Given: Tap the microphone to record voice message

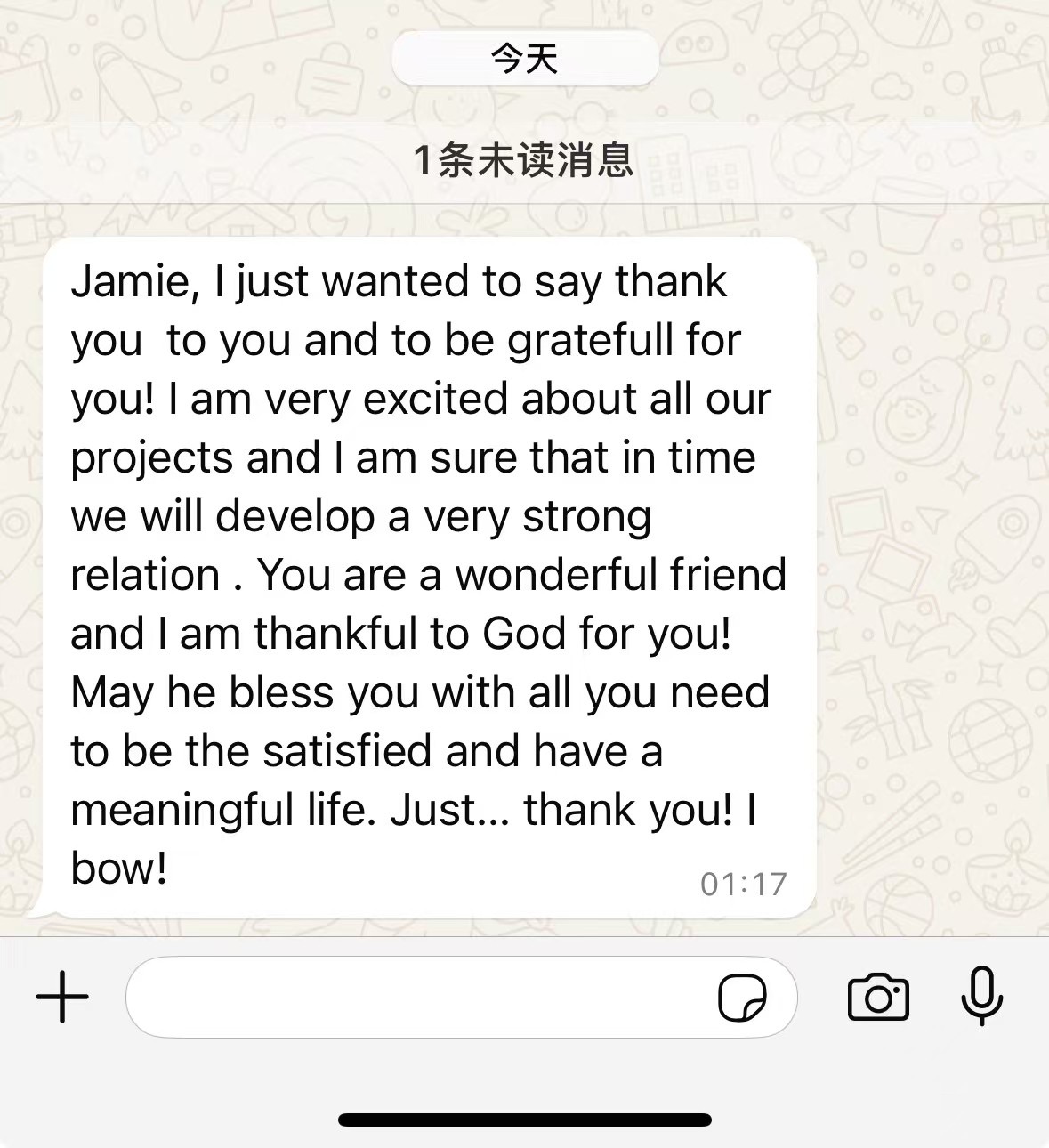Looking at the screenshot, I should coord(982,996).
